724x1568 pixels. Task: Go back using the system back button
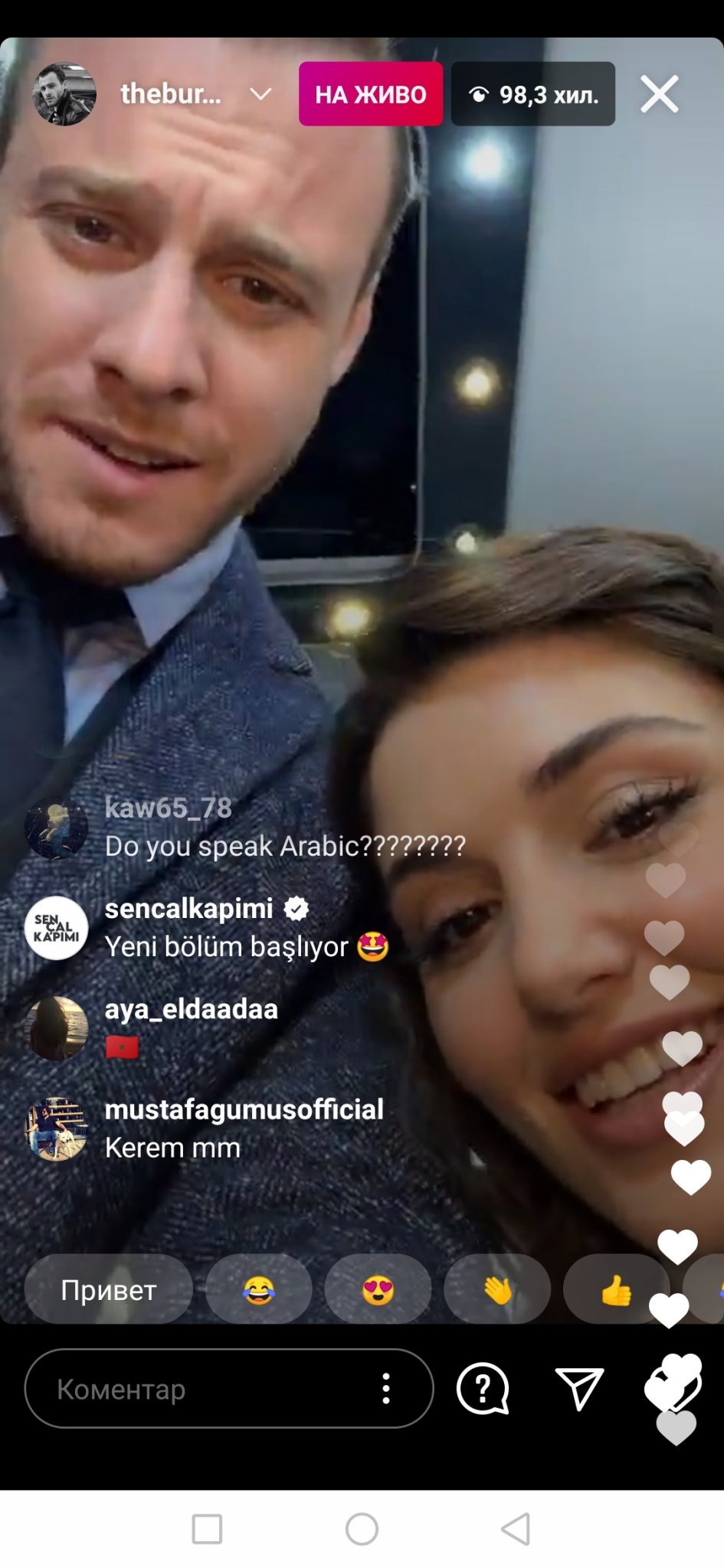(x=516, y=1529)
